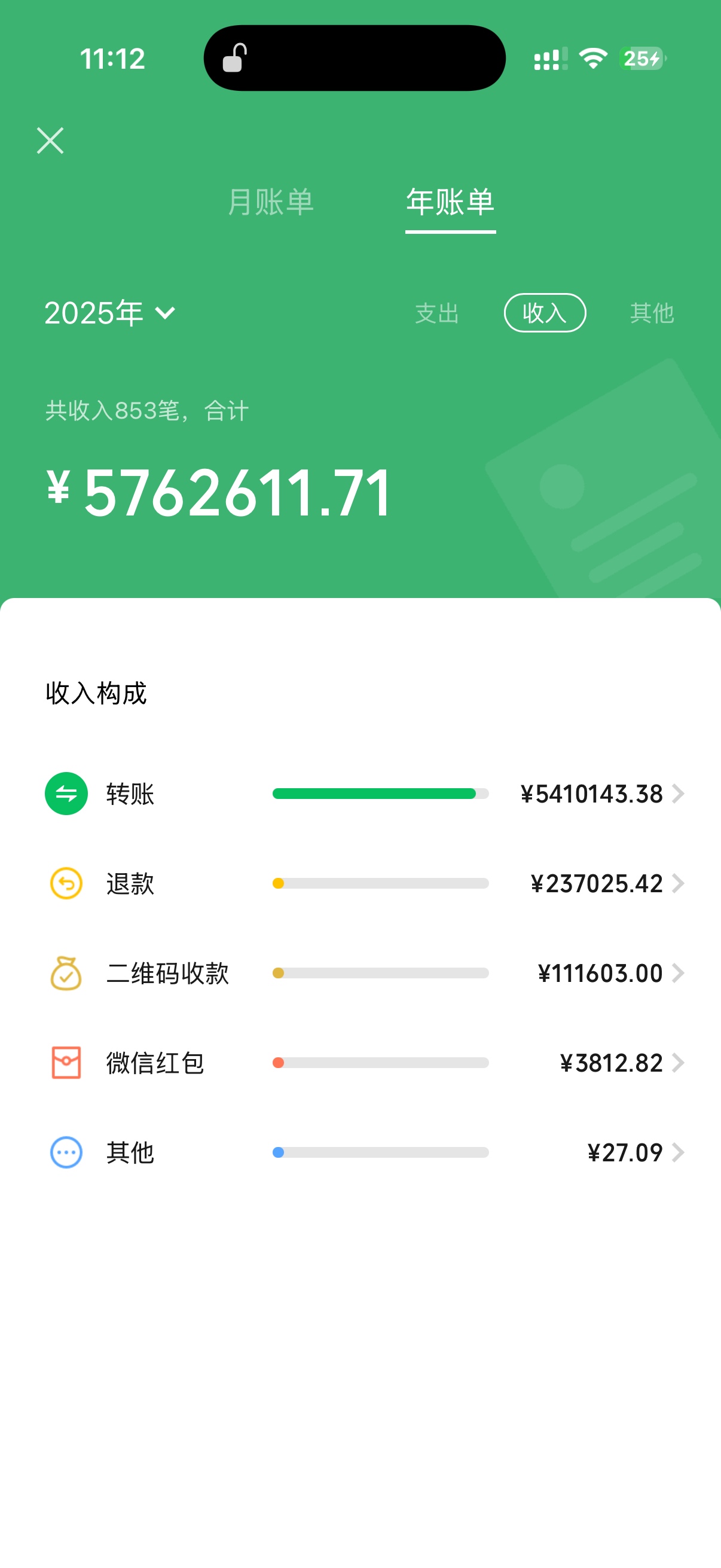Viewport: 721px width, 1568px height.
Task: Open 转账 income details
Action: [365, 794]
